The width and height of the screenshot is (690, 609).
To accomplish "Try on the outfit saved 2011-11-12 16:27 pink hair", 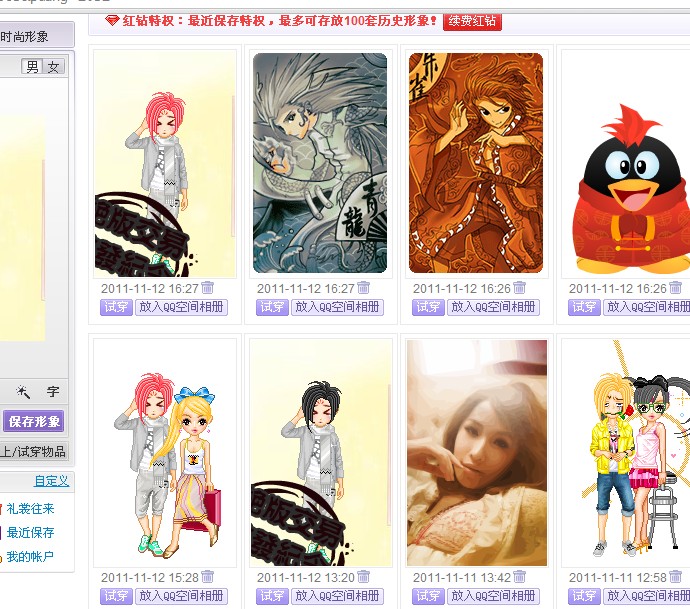I will (116, 307).
